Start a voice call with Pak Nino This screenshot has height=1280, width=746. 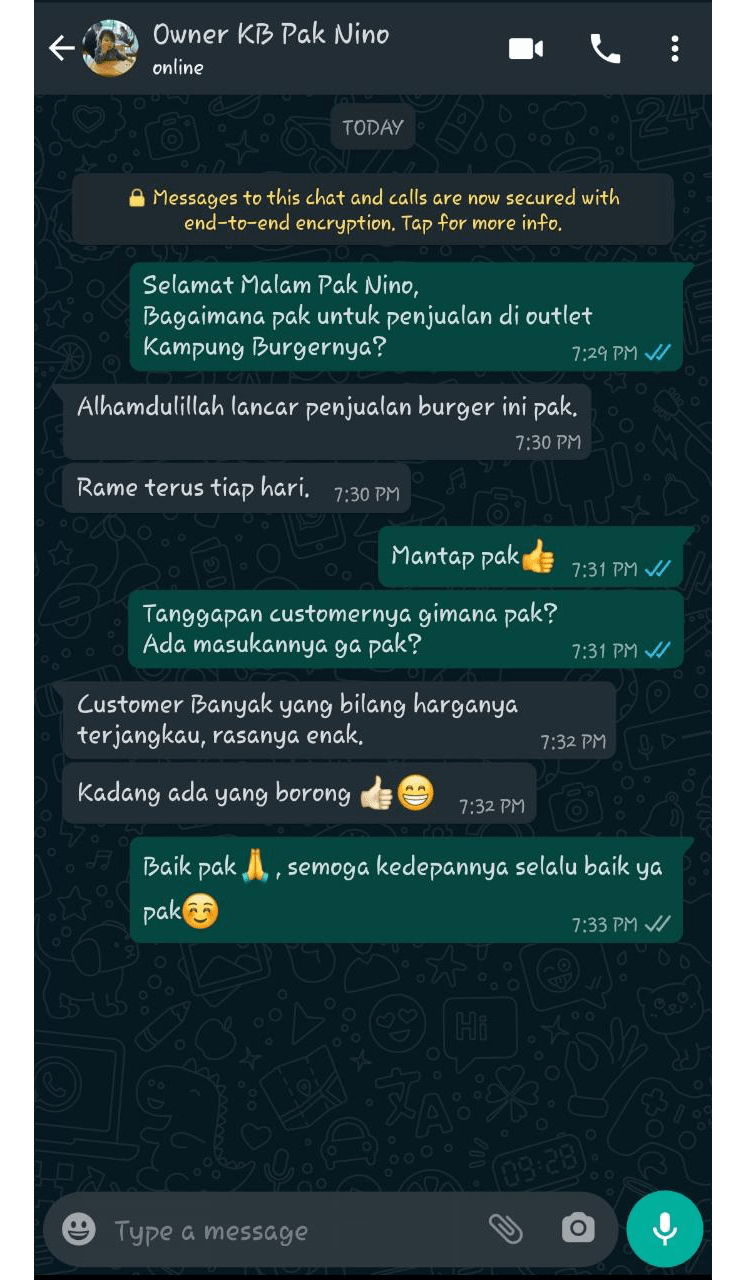605,48
